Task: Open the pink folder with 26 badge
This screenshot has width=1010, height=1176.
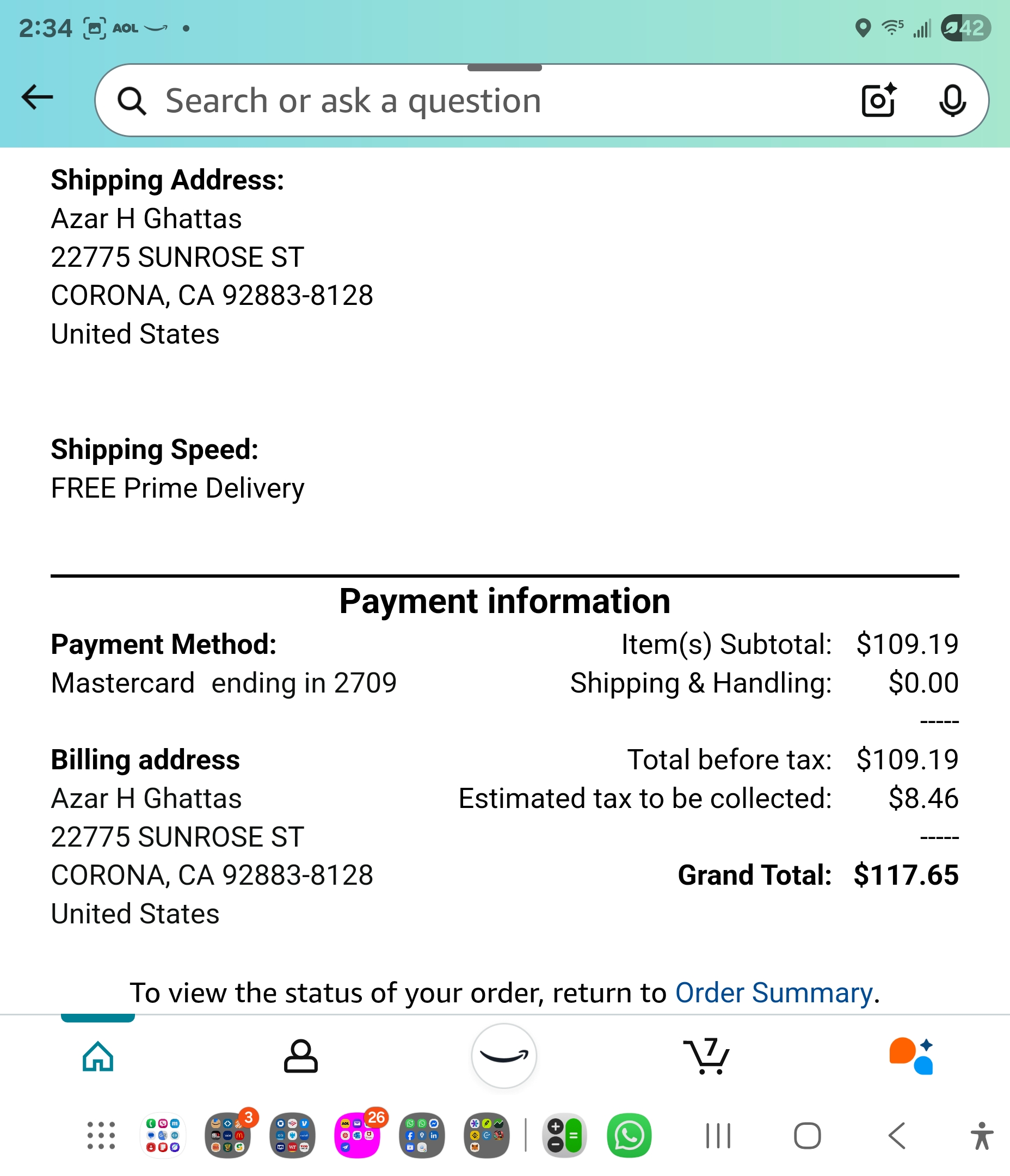Action: [358, 1136]
